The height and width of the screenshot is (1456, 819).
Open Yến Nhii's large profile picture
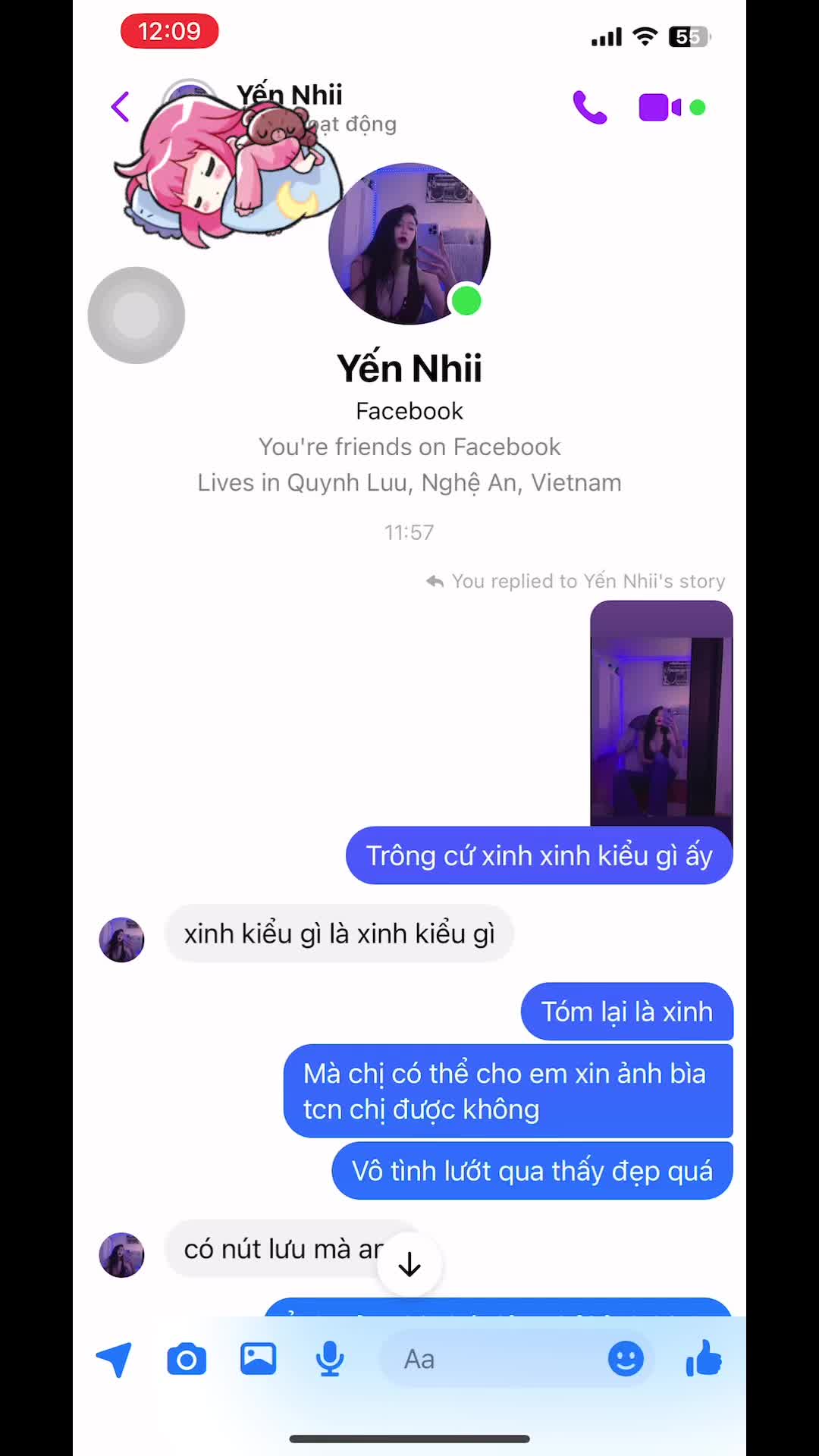pos(409,244)
